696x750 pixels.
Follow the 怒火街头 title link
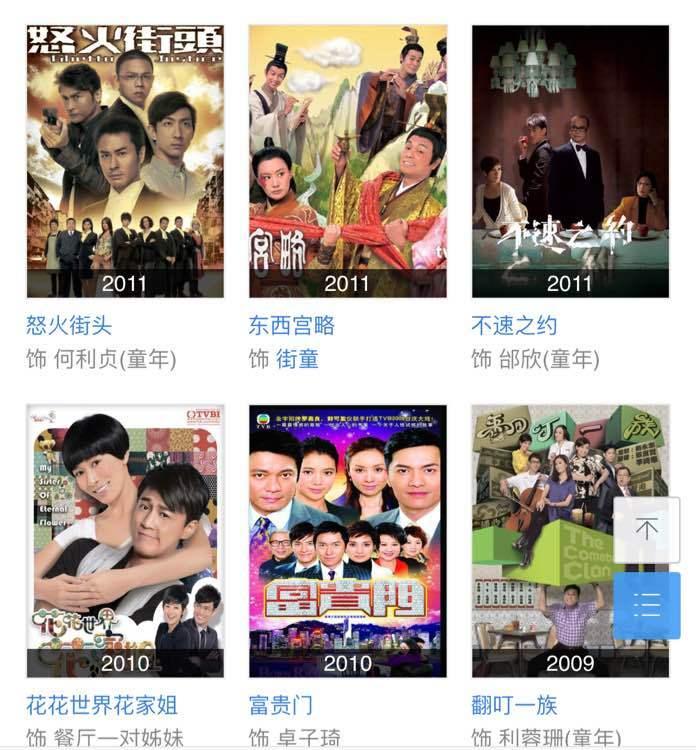pyautogui.click(x=69, y=325)
